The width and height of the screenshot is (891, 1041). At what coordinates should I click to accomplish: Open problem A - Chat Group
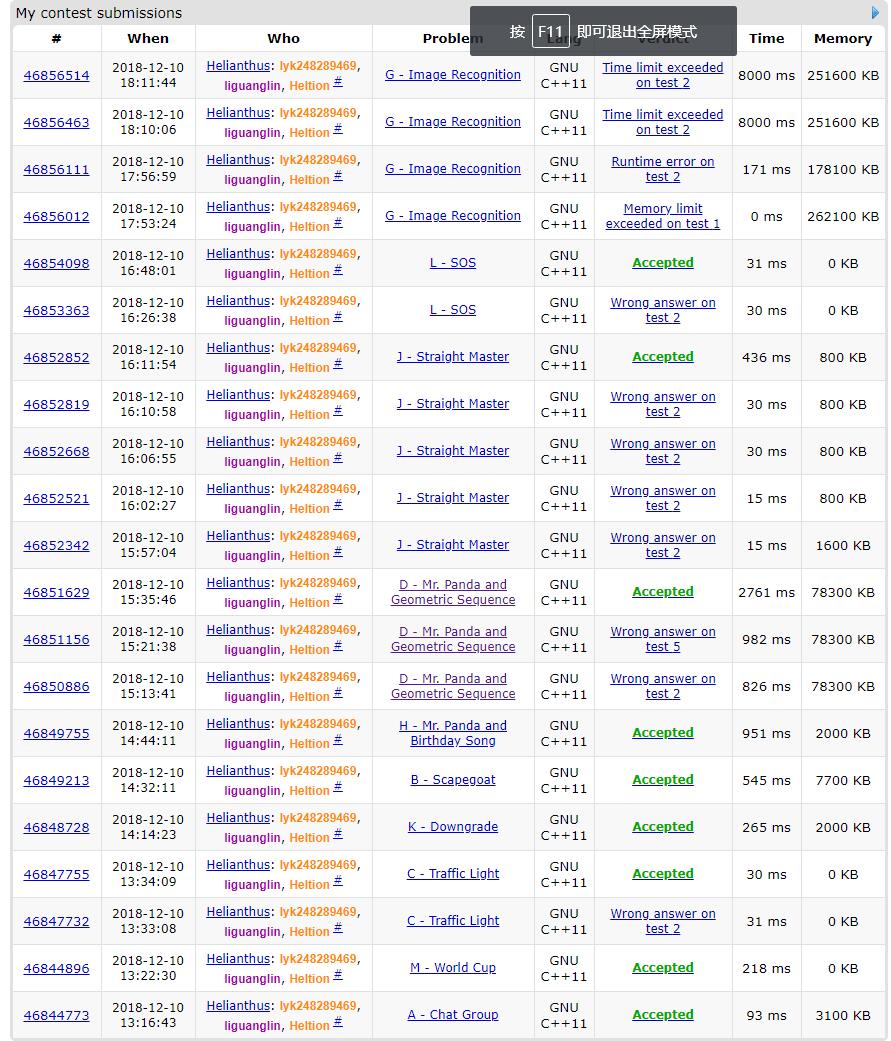pos(453,1015)
